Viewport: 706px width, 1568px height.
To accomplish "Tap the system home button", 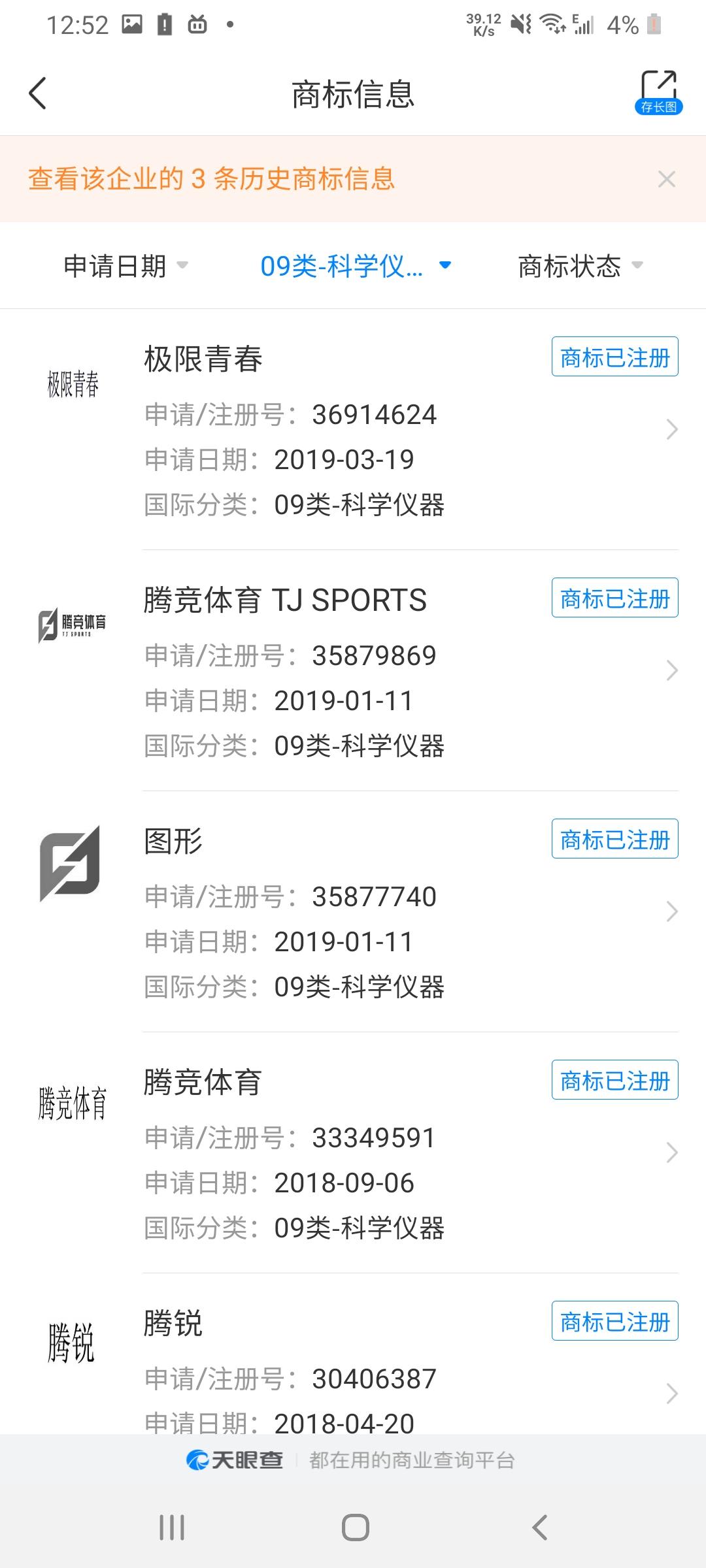I will pyautogui.click(x=356, y=1527).
